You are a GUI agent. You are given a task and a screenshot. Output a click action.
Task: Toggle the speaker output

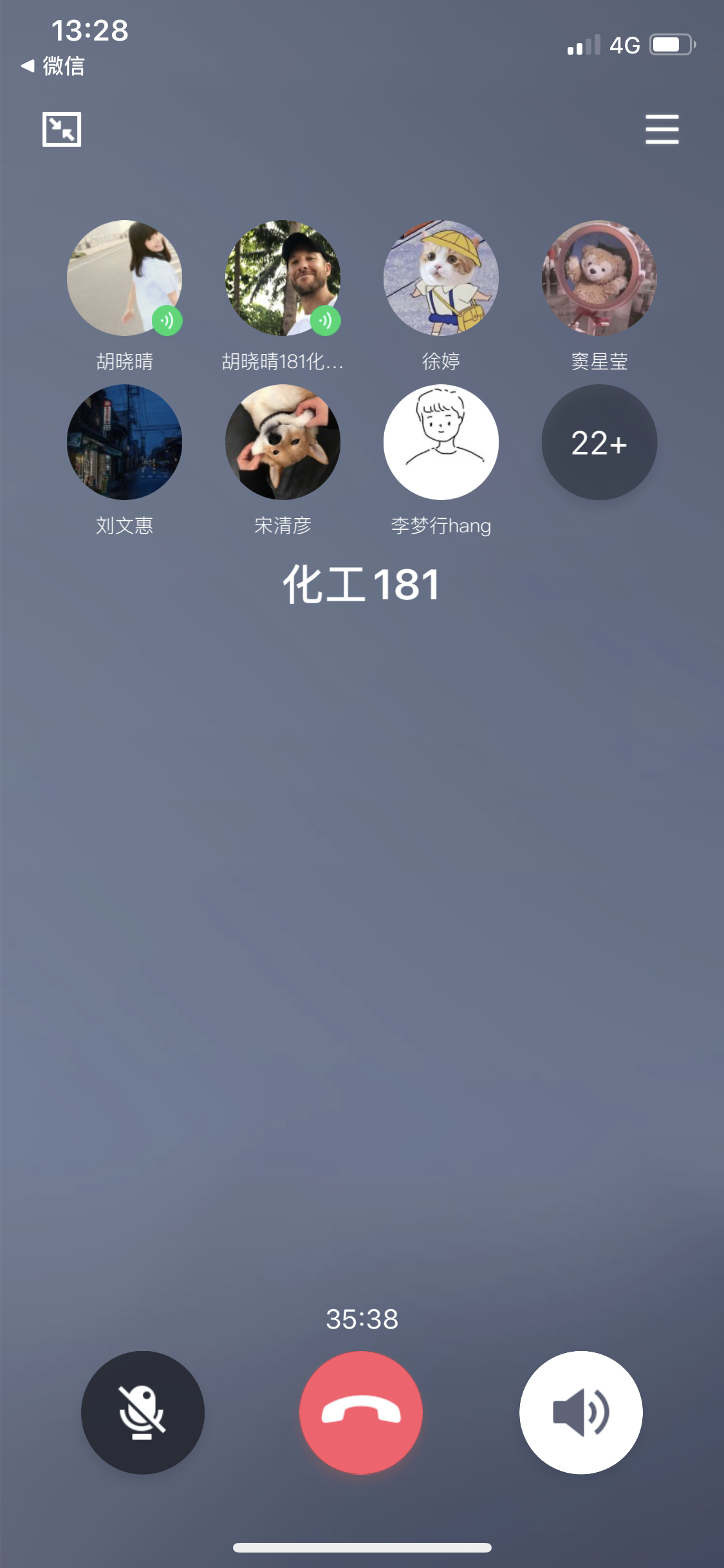click(580, 1412)
